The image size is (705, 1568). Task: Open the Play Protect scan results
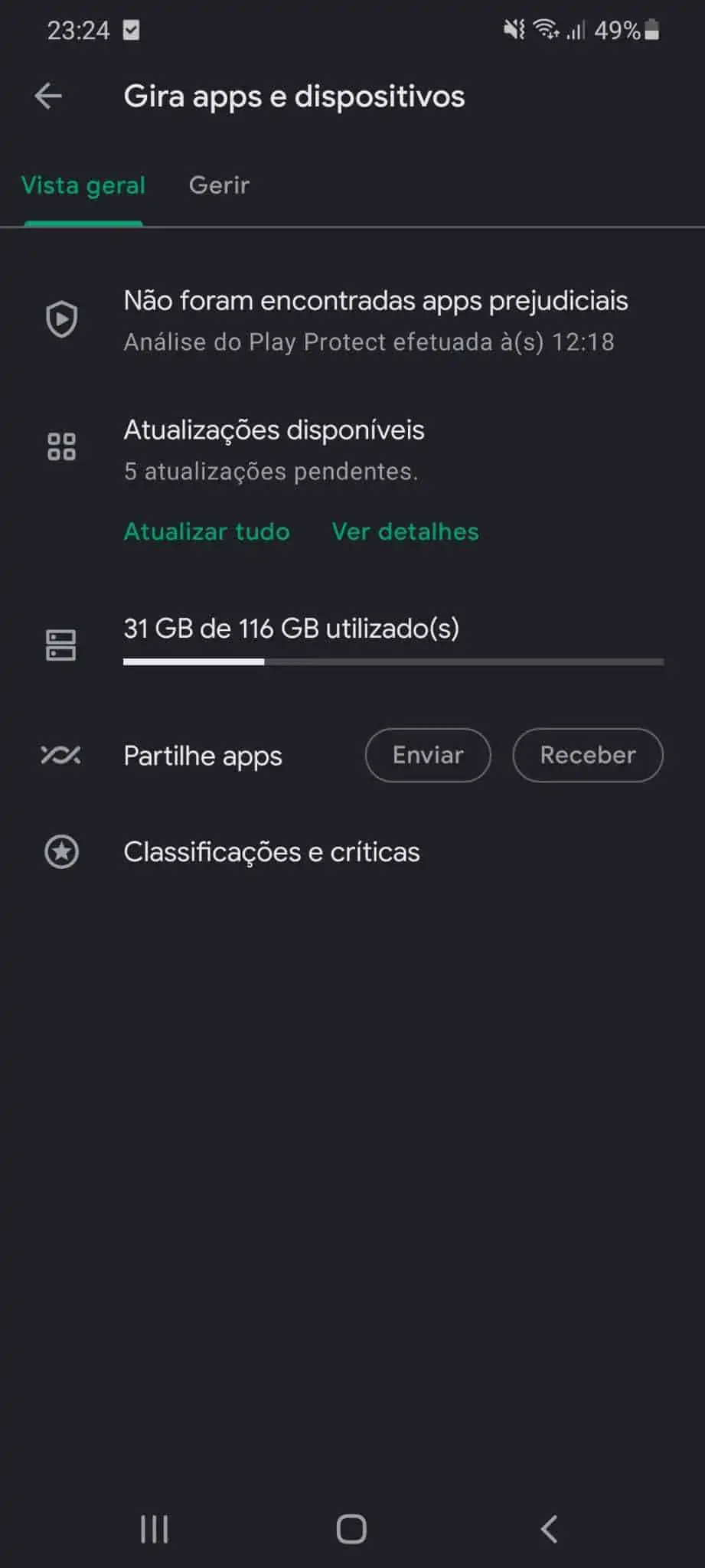(x=375, y=320)
